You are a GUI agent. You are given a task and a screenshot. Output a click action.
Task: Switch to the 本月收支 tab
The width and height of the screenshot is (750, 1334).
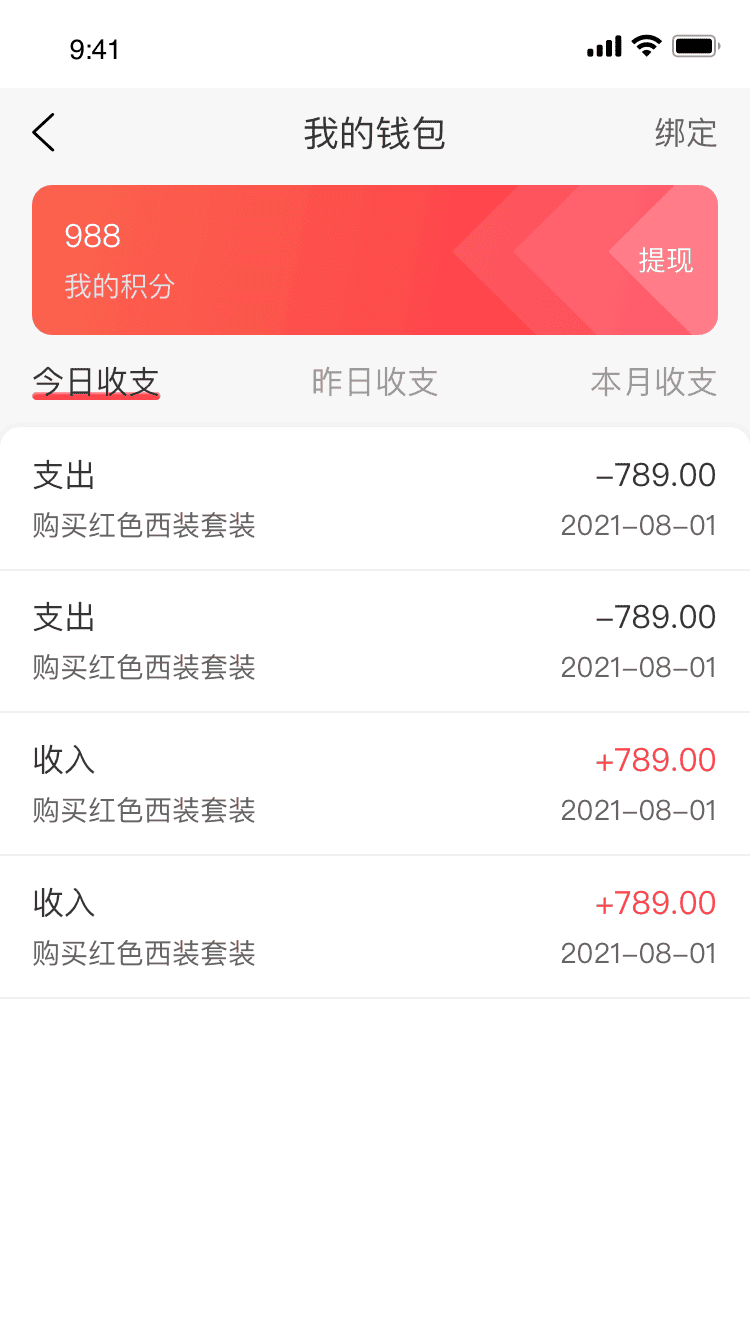[x=654, y=382]
